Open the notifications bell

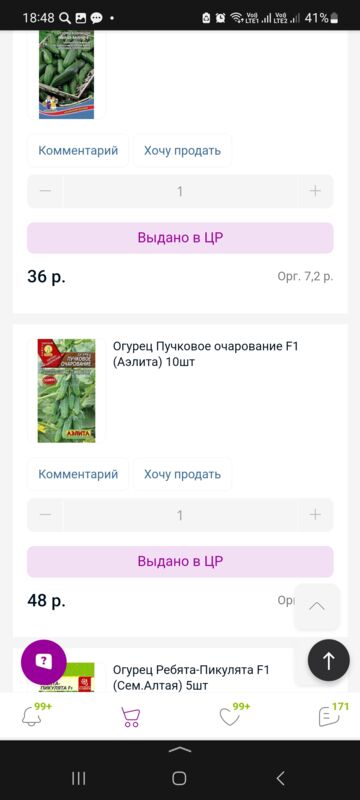coord(34,715)
